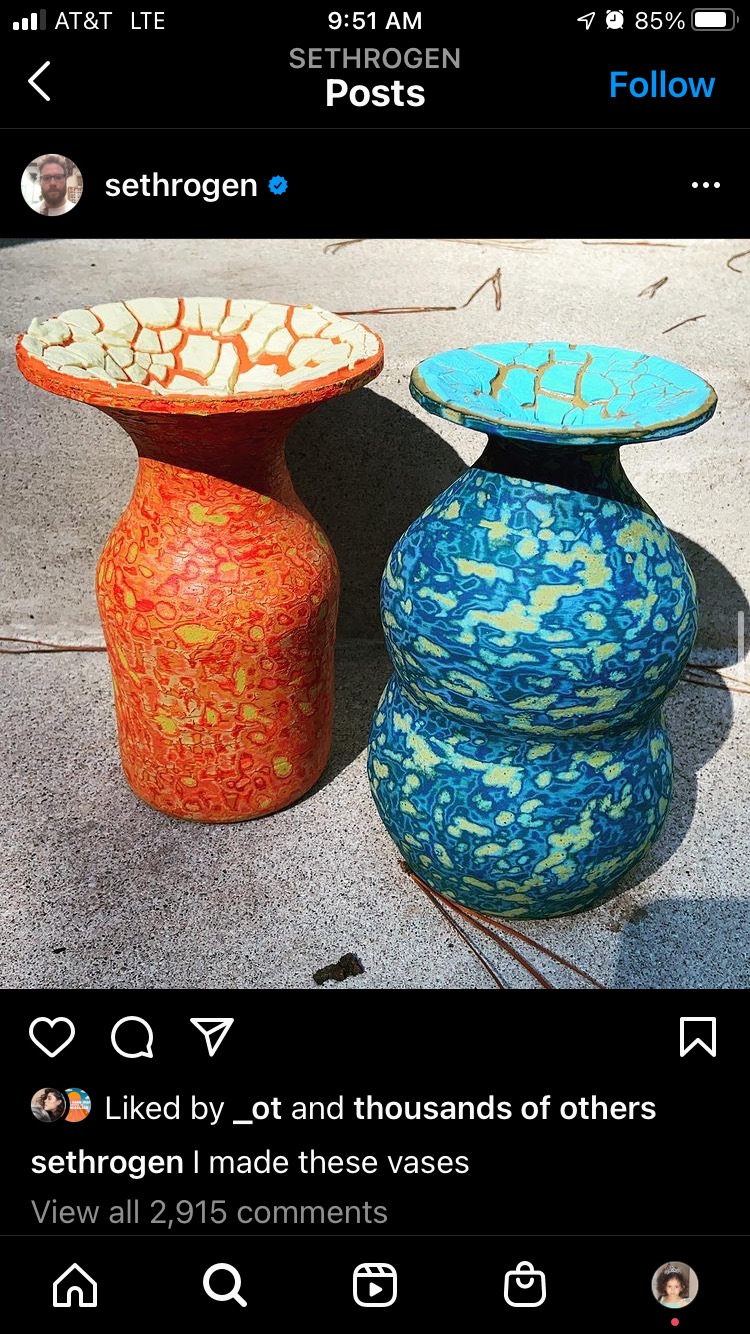Open the thousands of others likes list
This screenshot has width=750, height=1334.
[x=505, y=1108]
